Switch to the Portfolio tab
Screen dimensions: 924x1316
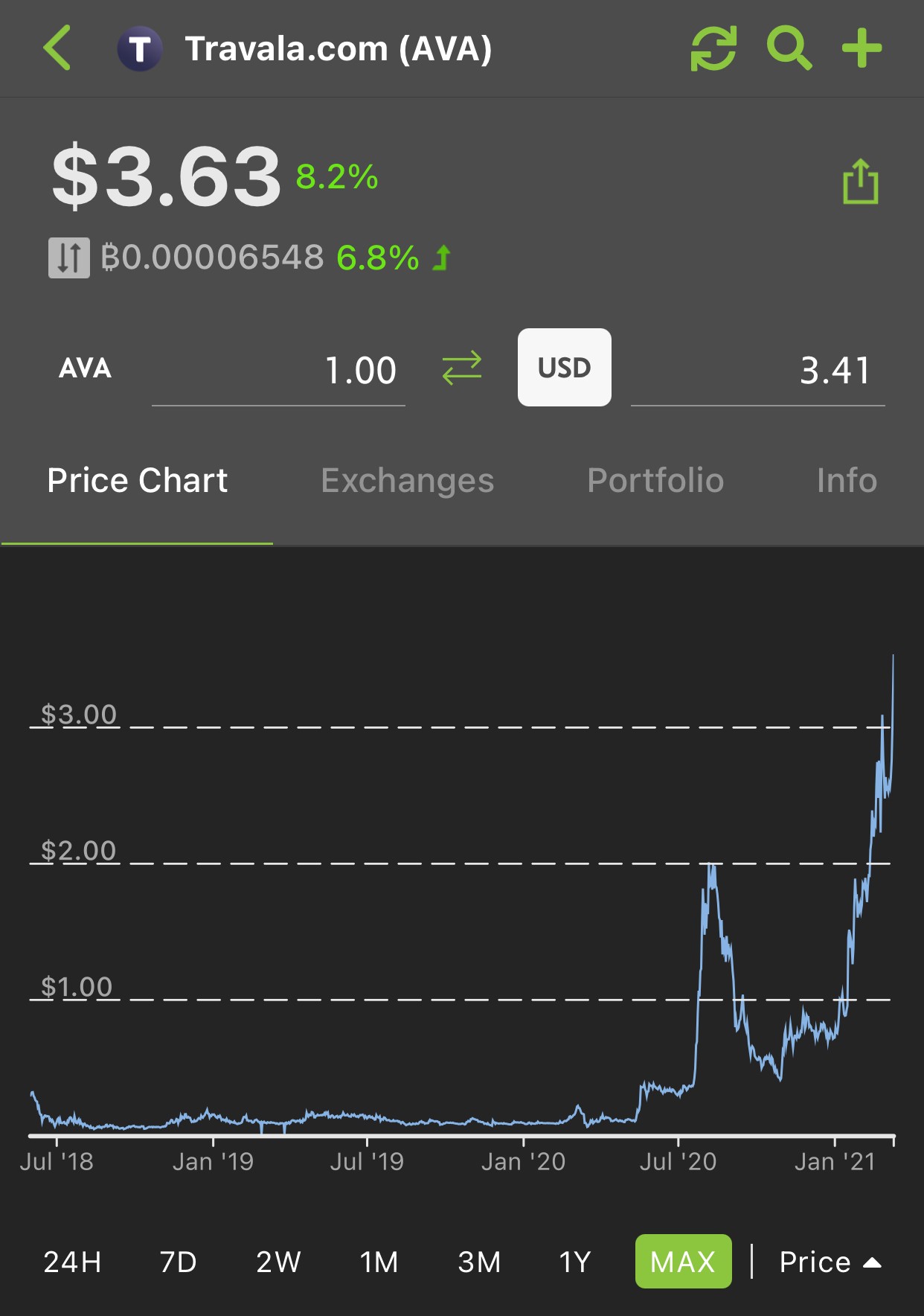[655, 481]
